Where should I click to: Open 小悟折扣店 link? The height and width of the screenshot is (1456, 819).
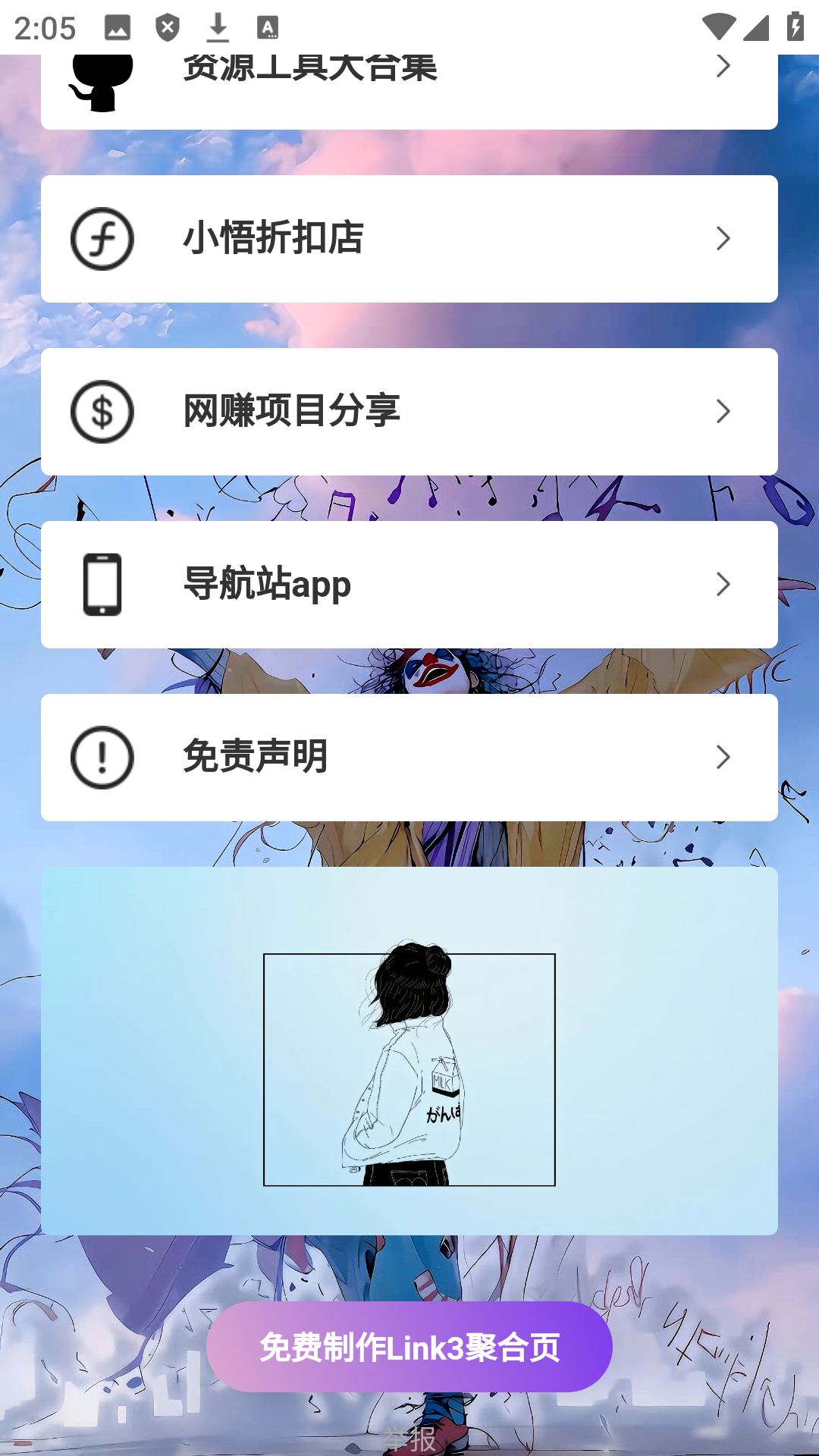coord(409,239)
